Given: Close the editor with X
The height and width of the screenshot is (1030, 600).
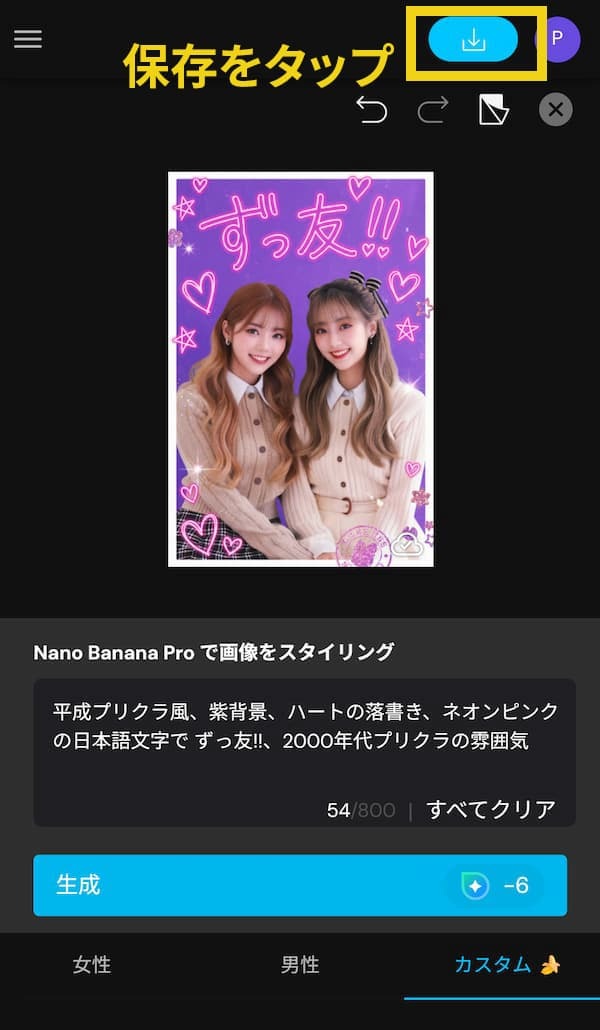Looking at the screenshot, I should [x=555, y=110].
